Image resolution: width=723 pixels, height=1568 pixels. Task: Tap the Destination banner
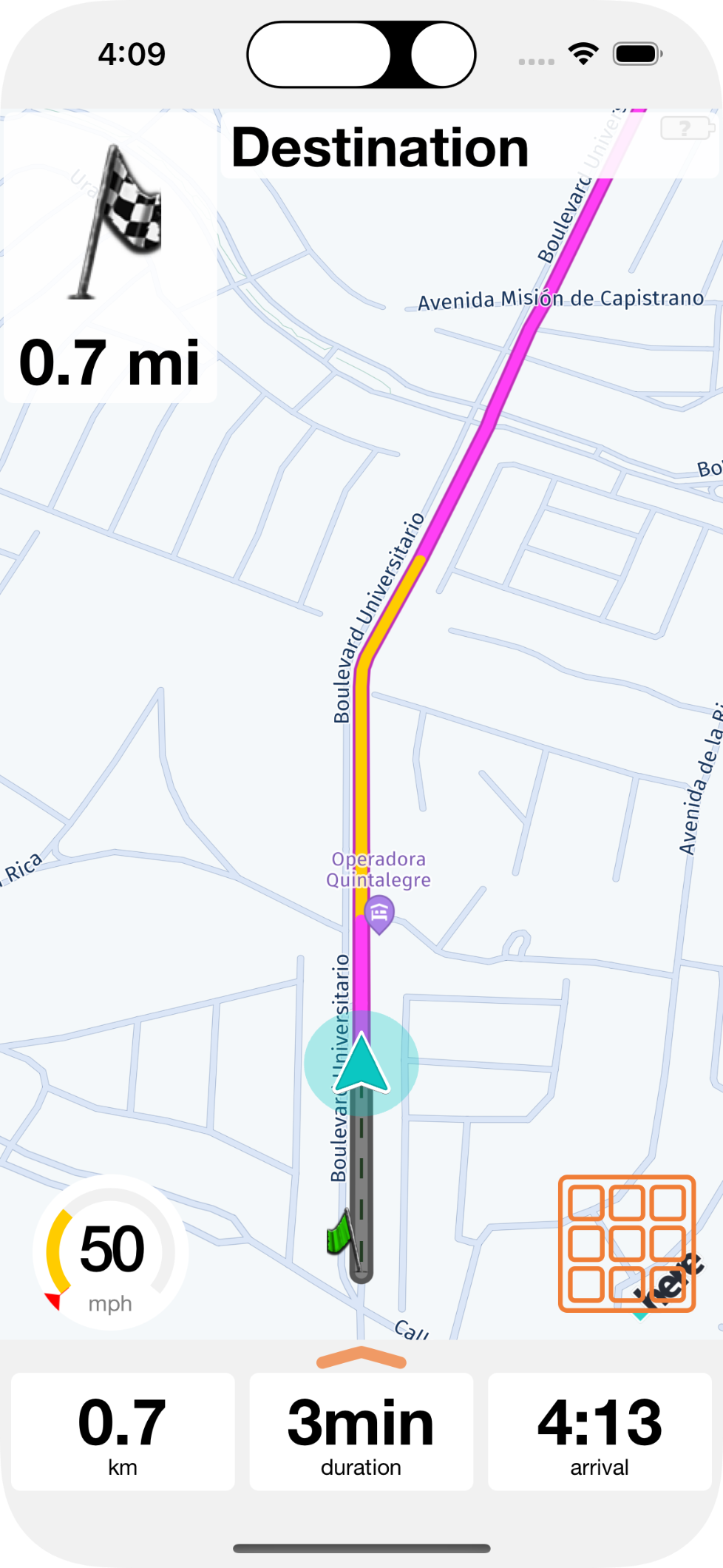pyautogui.click(x=381, y=146)
